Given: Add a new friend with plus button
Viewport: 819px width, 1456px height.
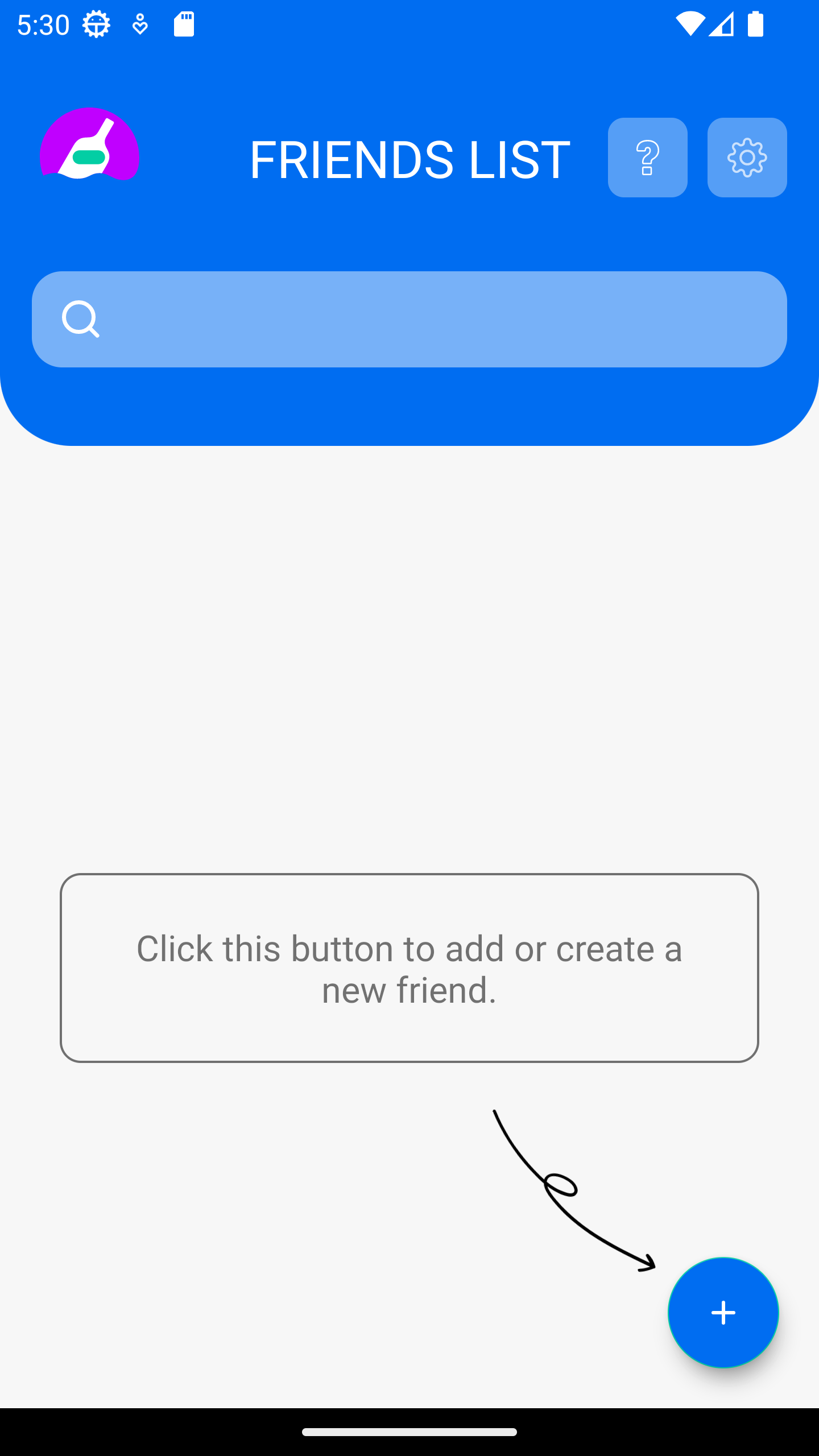Looking at the screenshot, I should (x=723, y=1313).
